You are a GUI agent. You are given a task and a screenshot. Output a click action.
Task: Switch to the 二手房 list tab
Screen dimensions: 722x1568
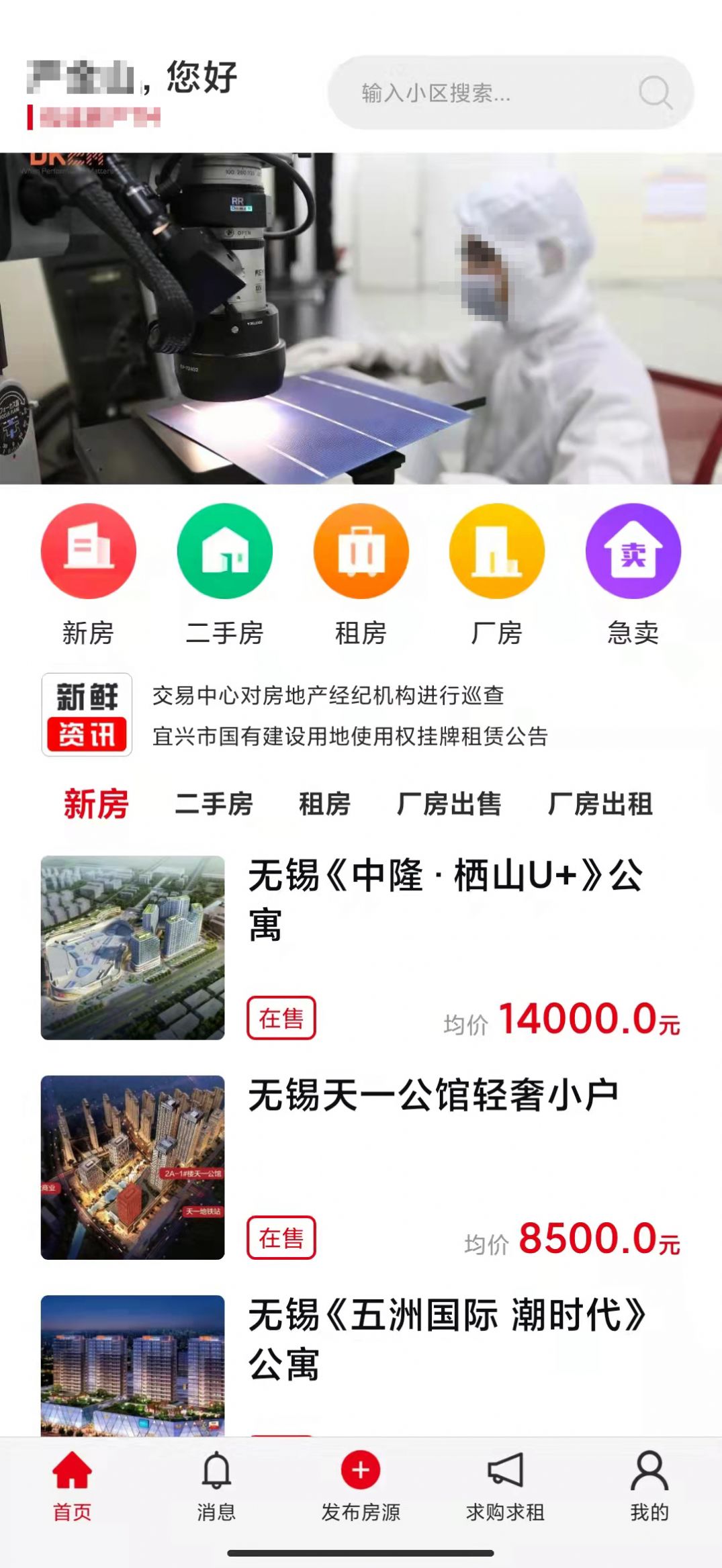[x=214, y=804]
